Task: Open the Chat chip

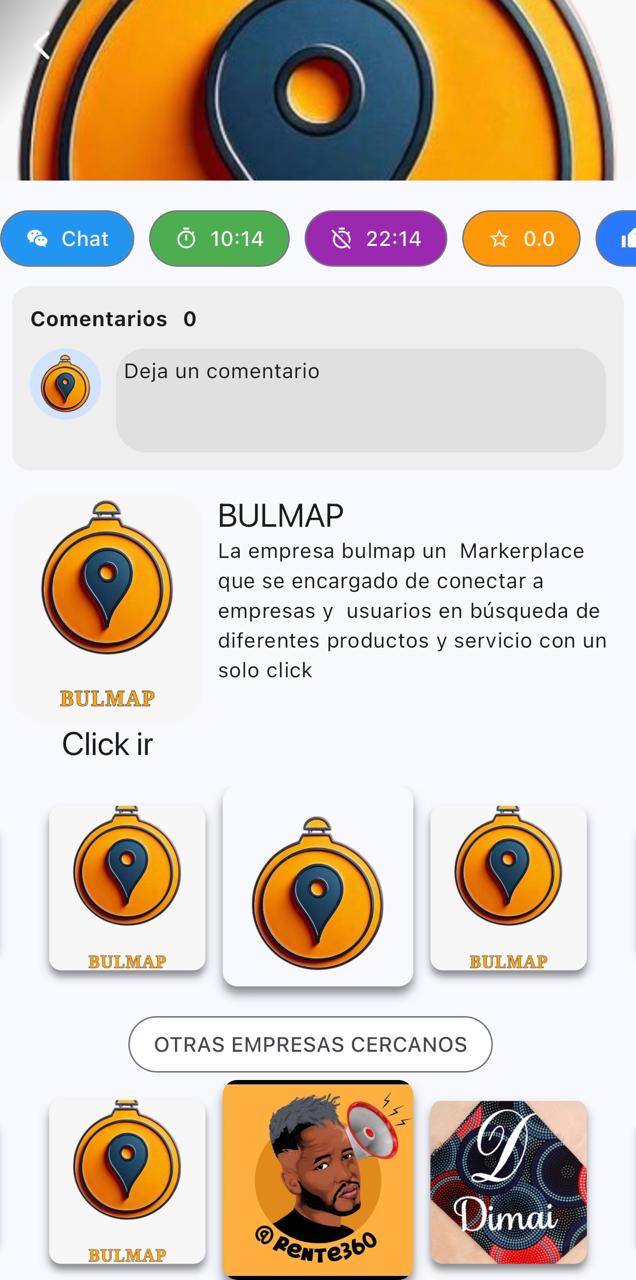Action: coord(67,238)
